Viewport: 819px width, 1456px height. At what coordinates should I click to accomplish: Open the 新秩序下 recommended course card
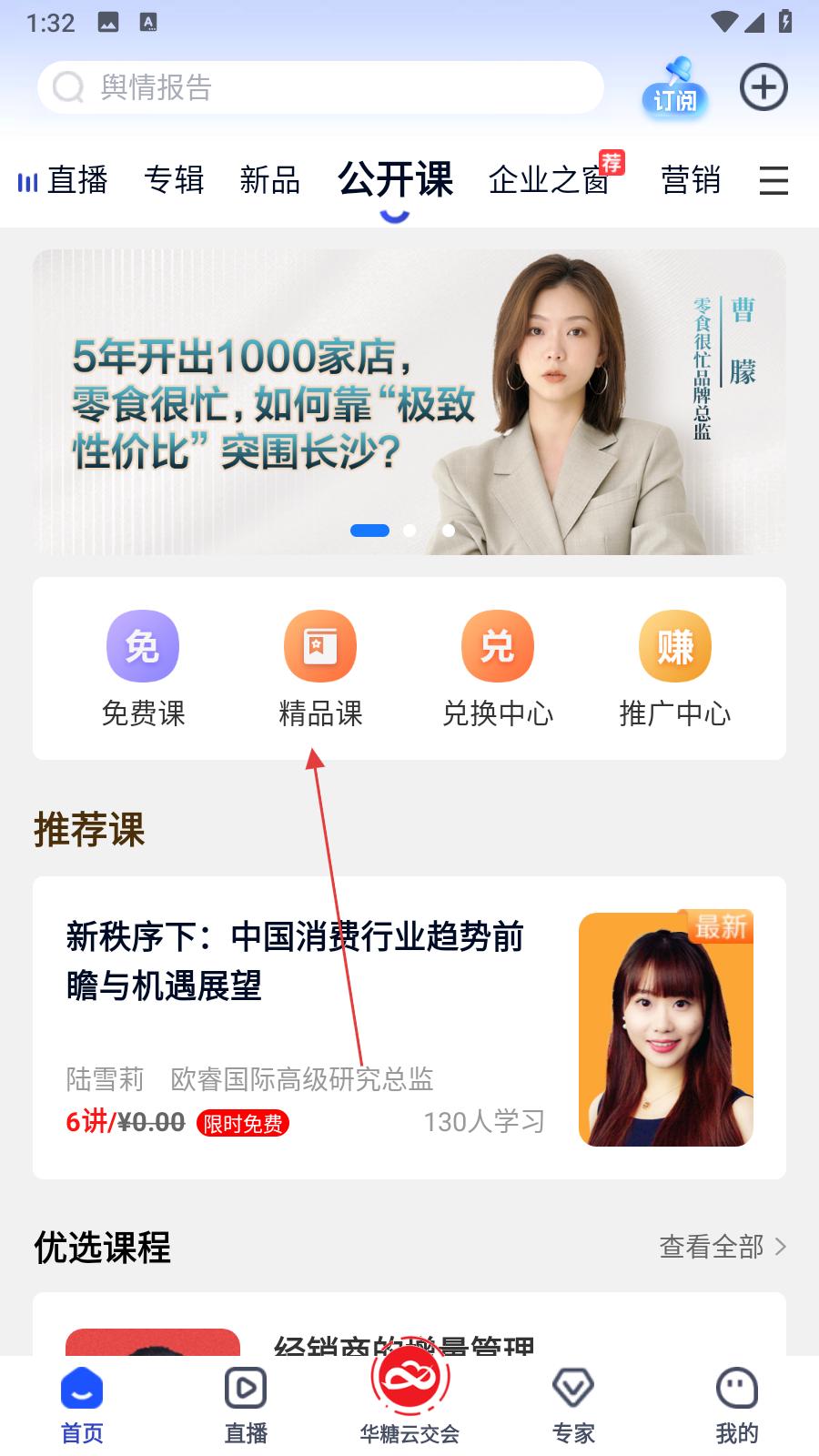coord(409,1027)
